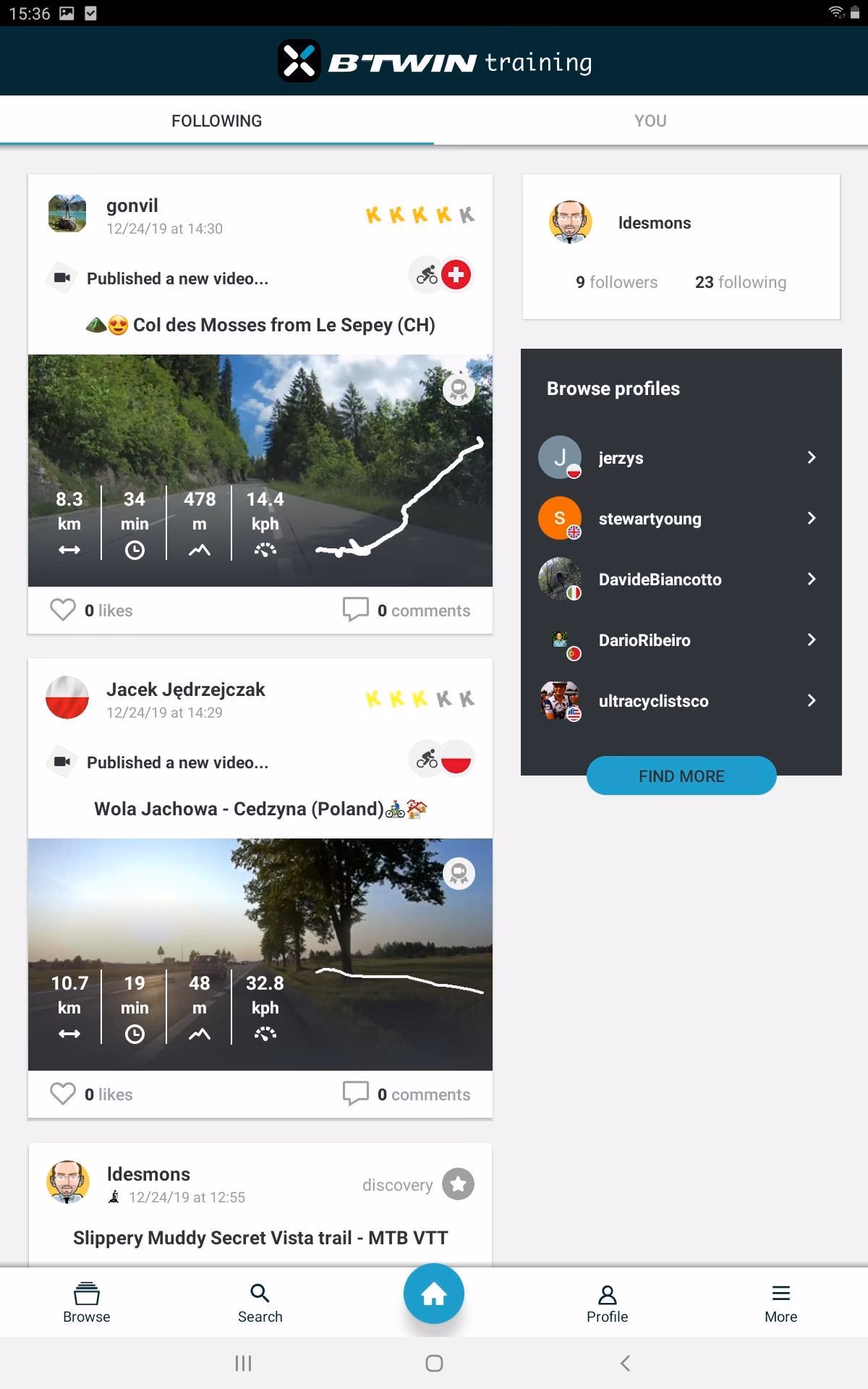Tap the FIND MORE button
The image size is (868, 1389).
pyautogui.click(x=681, y=776)
